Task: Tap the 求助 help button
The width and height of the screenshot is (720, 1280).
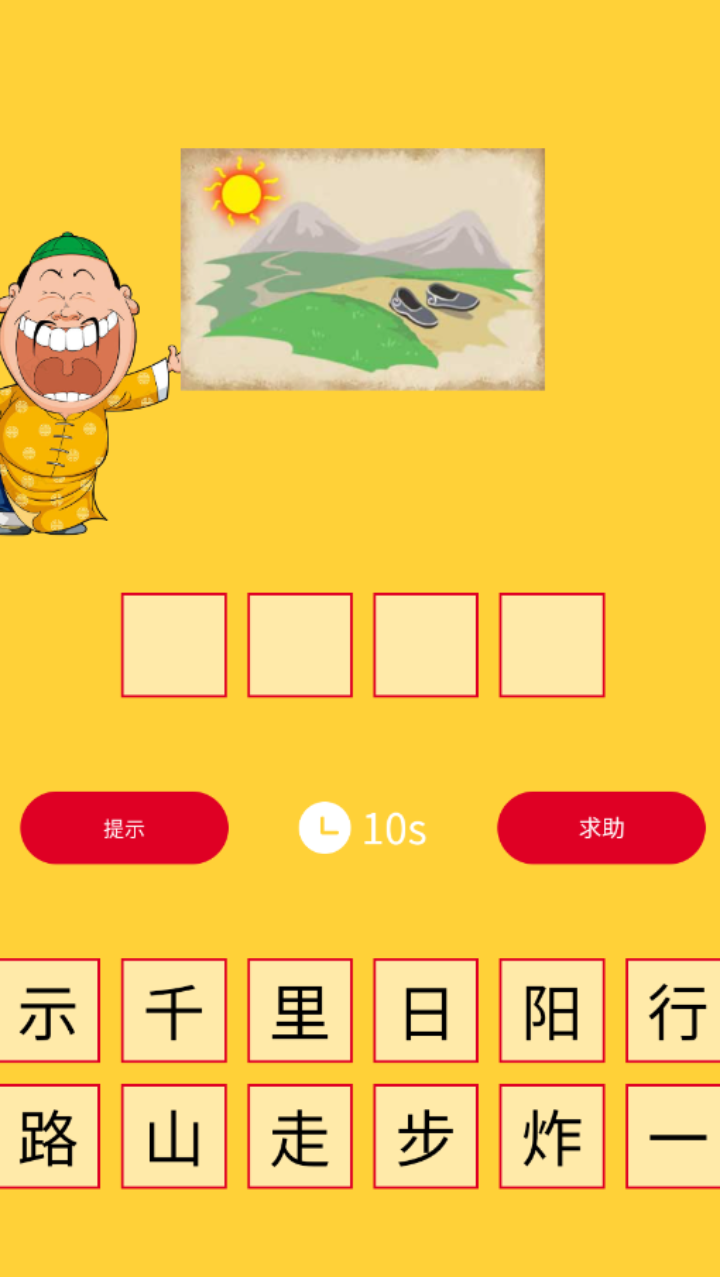Action: [x=601, y=828]
